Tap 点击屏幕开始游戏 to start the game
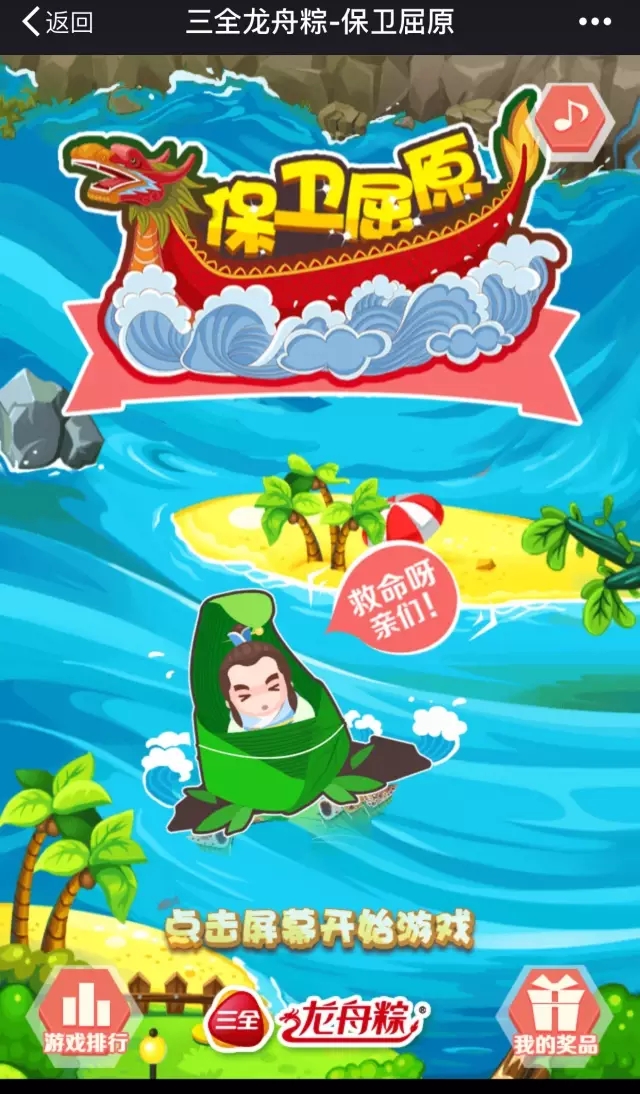Screen dimensions: 640x1094 (x=319, y=930)
